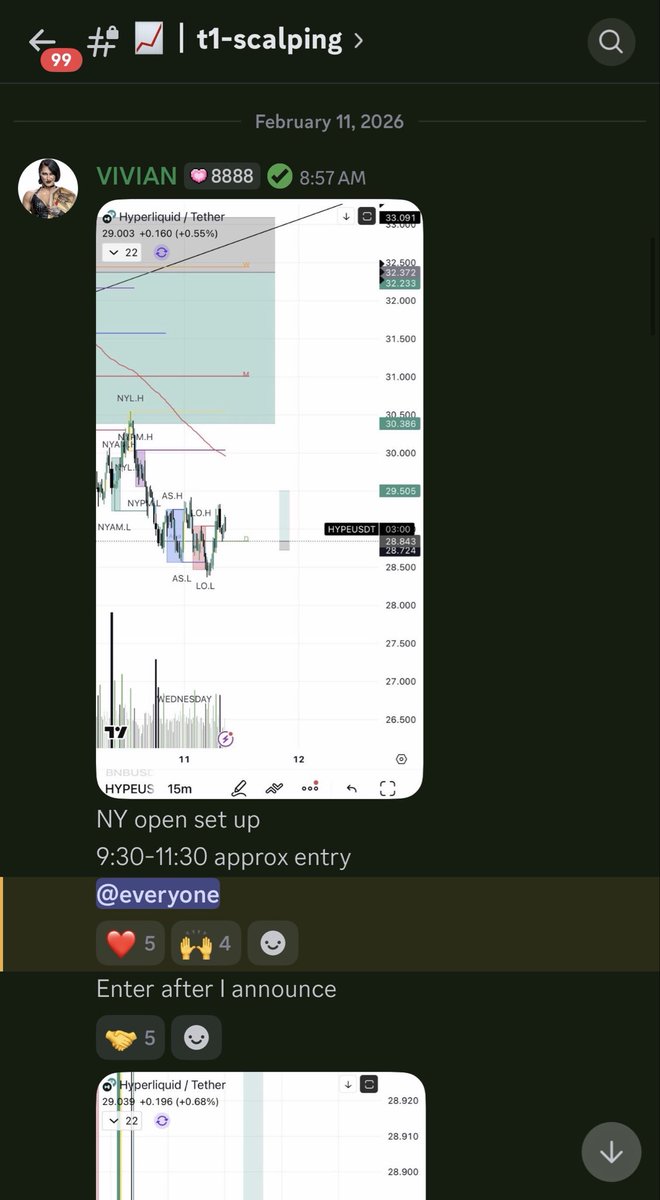Add a heart reaction with 5
Viewport: 660px width, 1200px height.
[129, 943]
